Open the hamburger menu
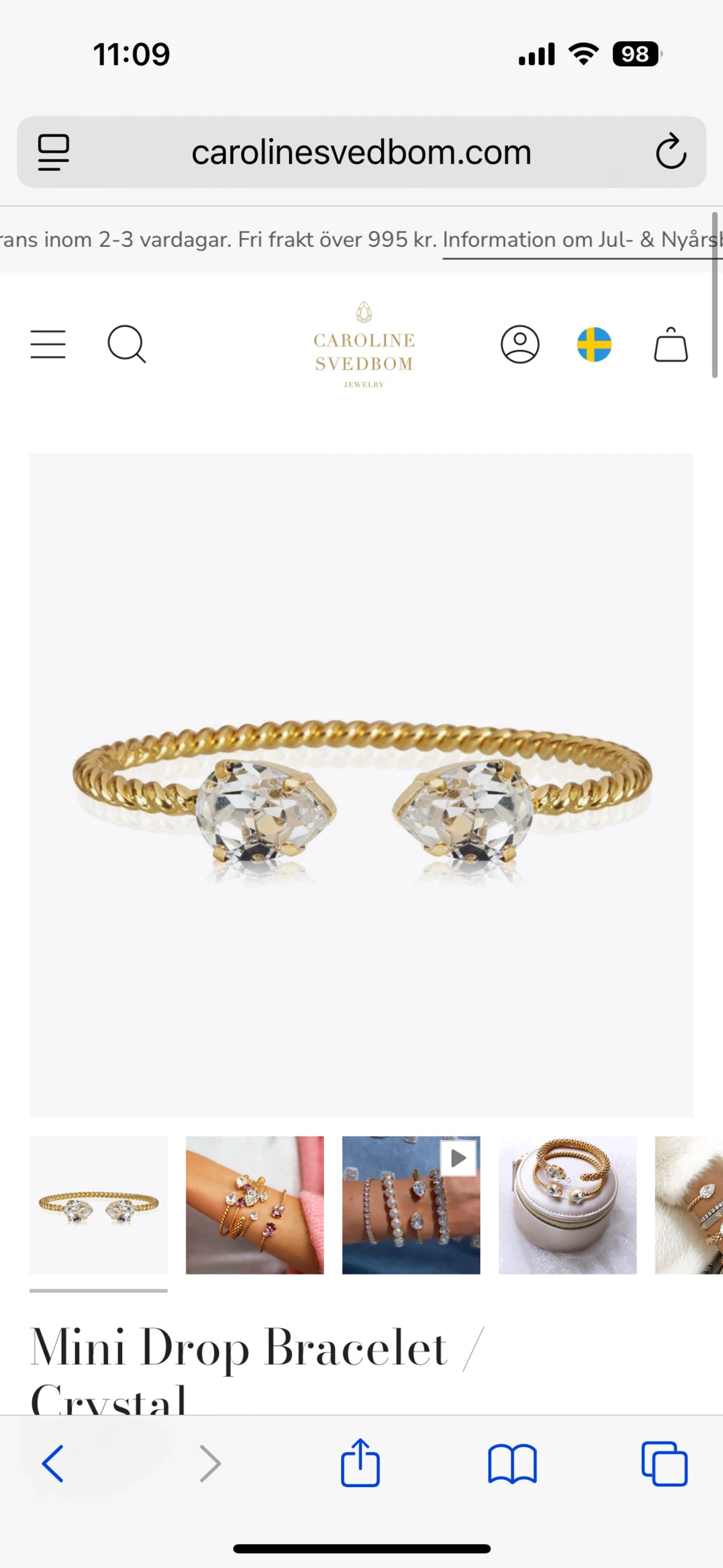Screen dimensions: 723x1568 click(x=48, y=345)
